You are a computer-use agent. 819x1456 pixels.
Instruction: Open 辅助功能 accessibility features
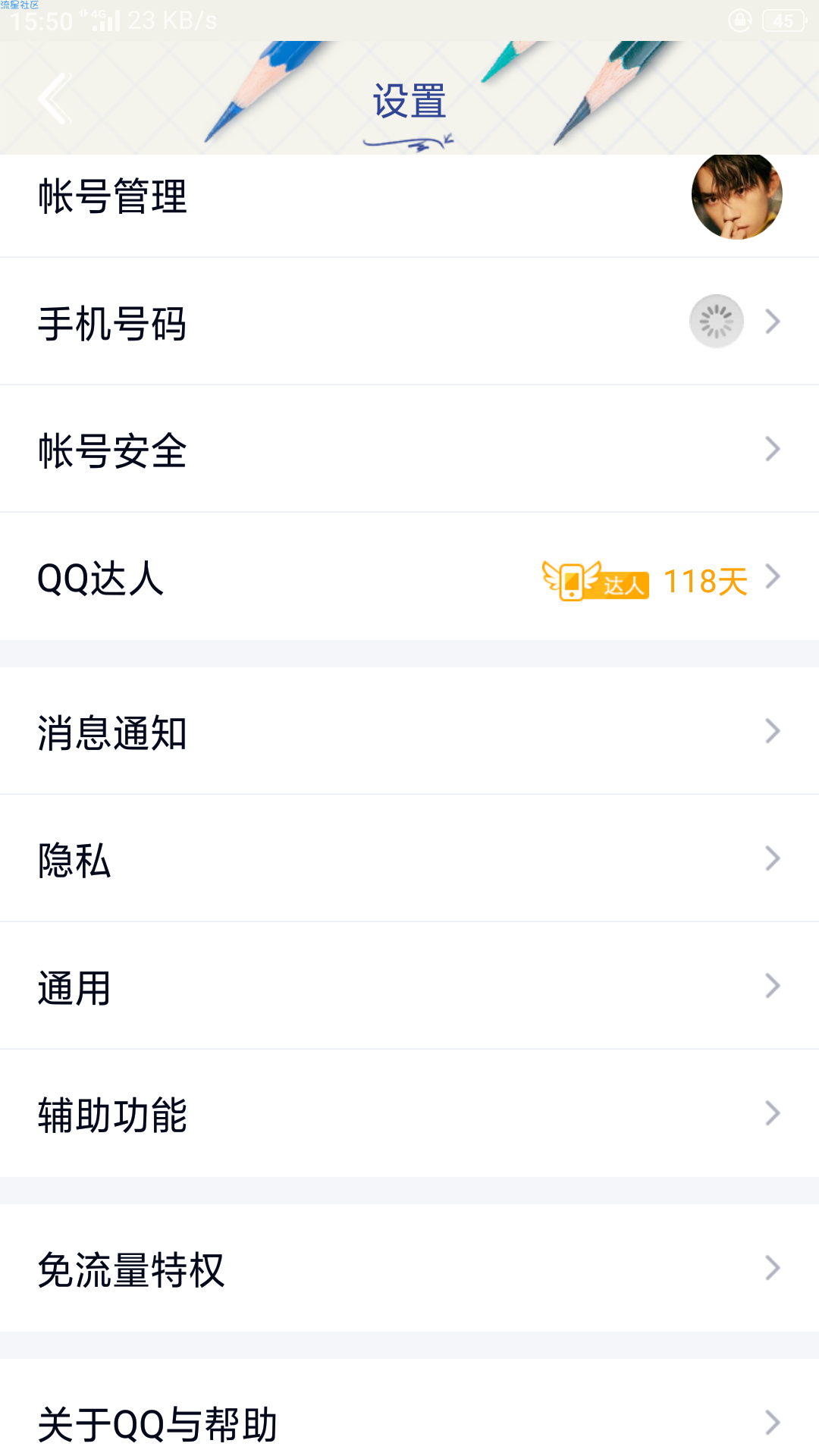[x=409, y=1113]
